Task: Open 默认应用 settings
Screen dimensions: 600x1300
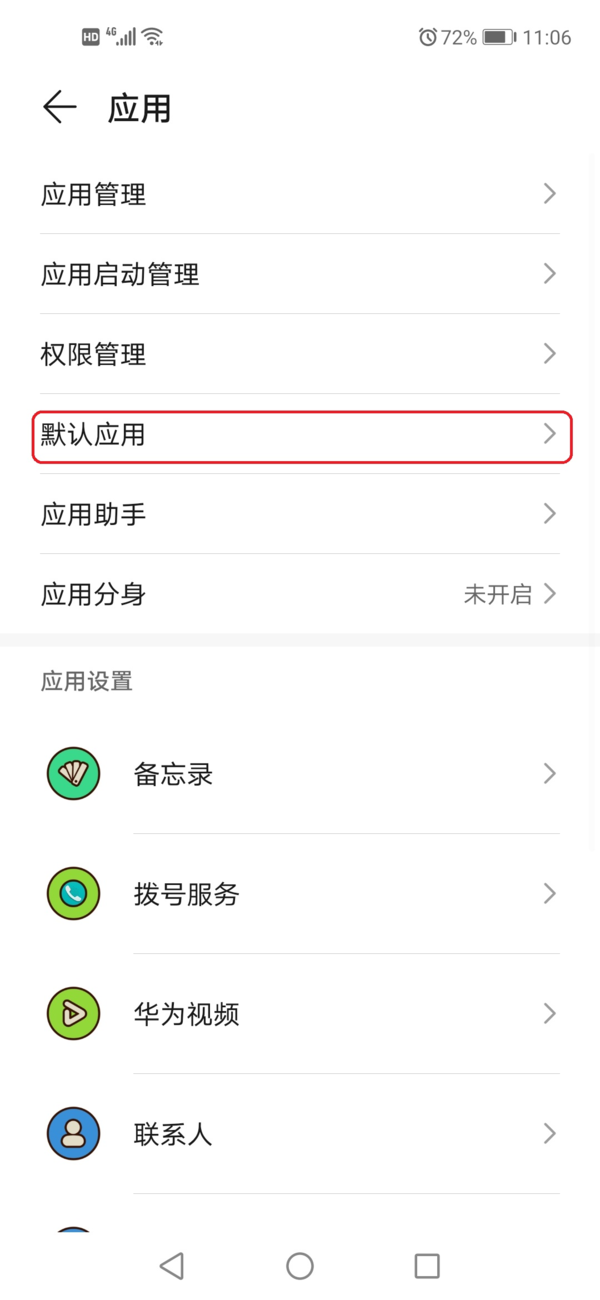Action: [300, 435]
